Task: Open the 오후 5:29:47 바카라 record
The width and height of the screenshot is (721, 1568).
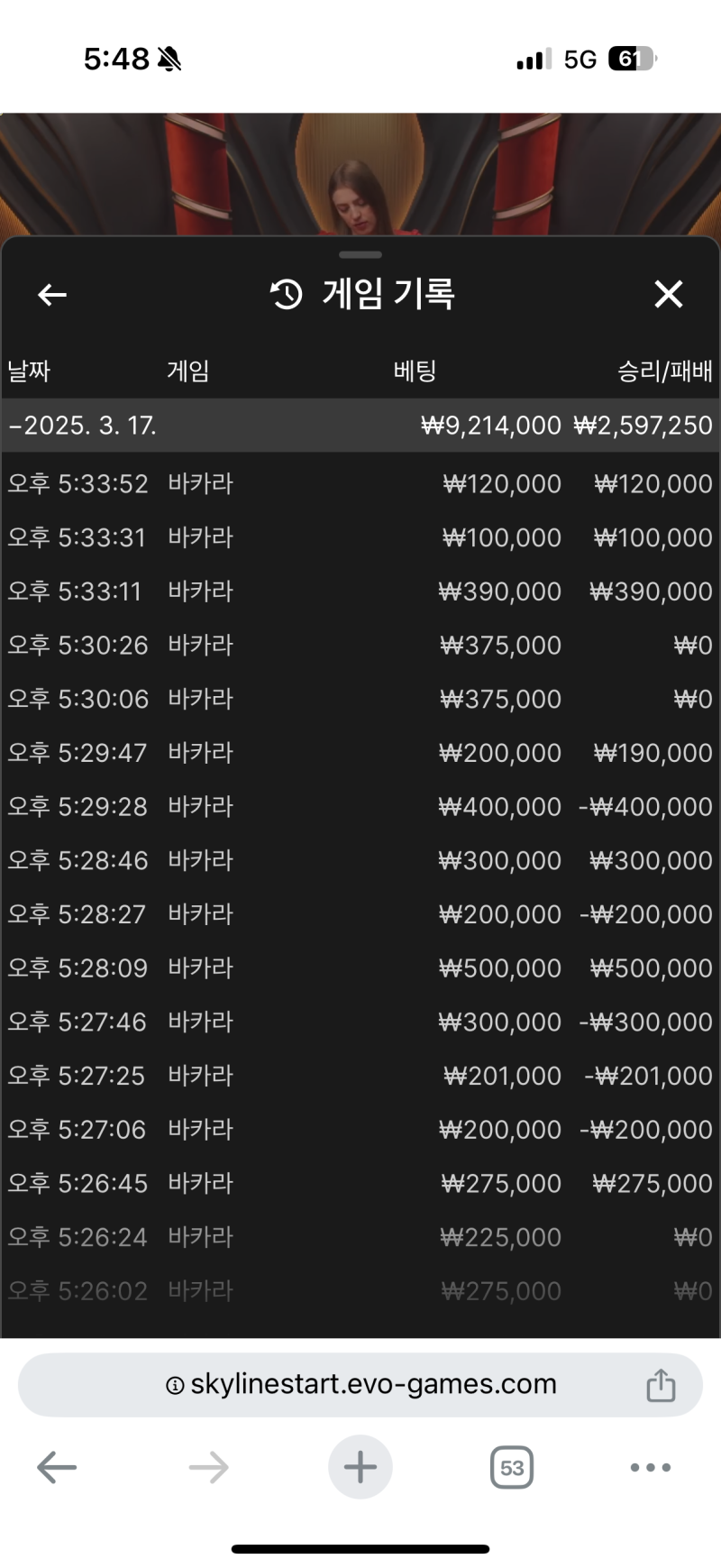Action: (360, 753)
